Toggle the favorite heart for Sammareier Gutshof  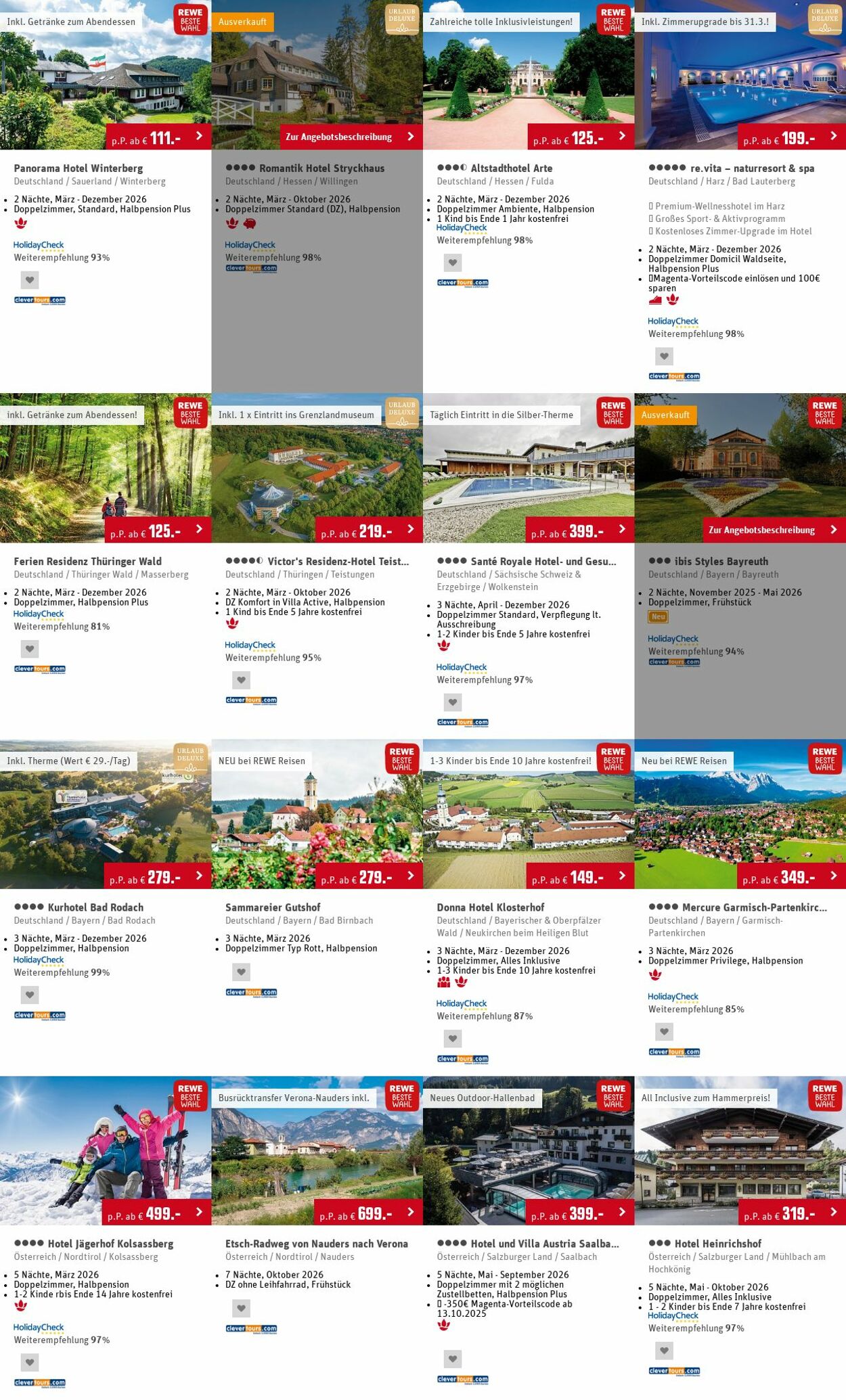[x=241, y=972]
